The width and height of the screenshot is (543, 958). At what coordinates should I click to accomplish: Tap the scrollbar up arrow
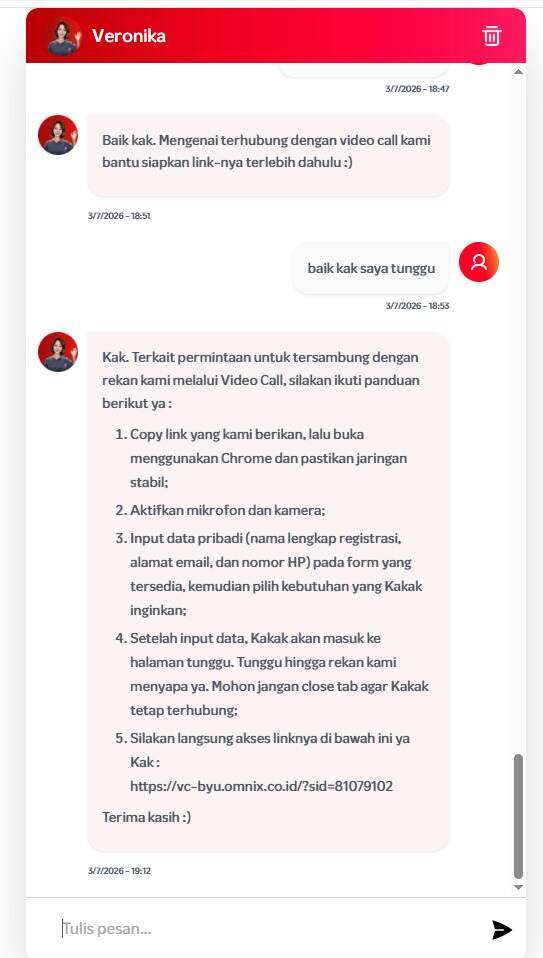pyautogui.click(x=519, y=71)
